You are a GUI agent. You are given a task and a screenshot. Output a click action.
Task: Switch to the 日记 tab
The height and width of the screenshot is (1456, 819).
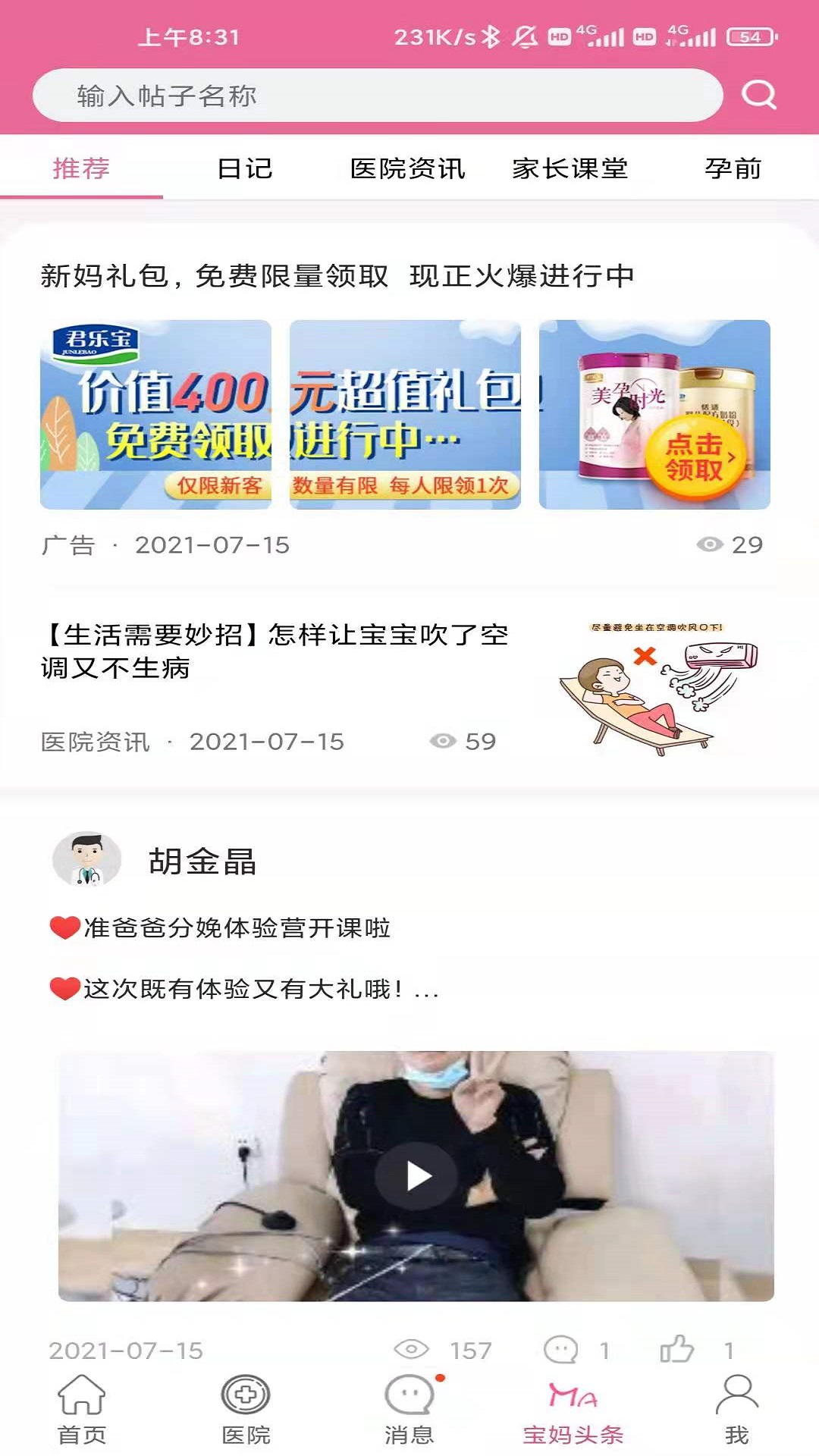coord(244,169)
